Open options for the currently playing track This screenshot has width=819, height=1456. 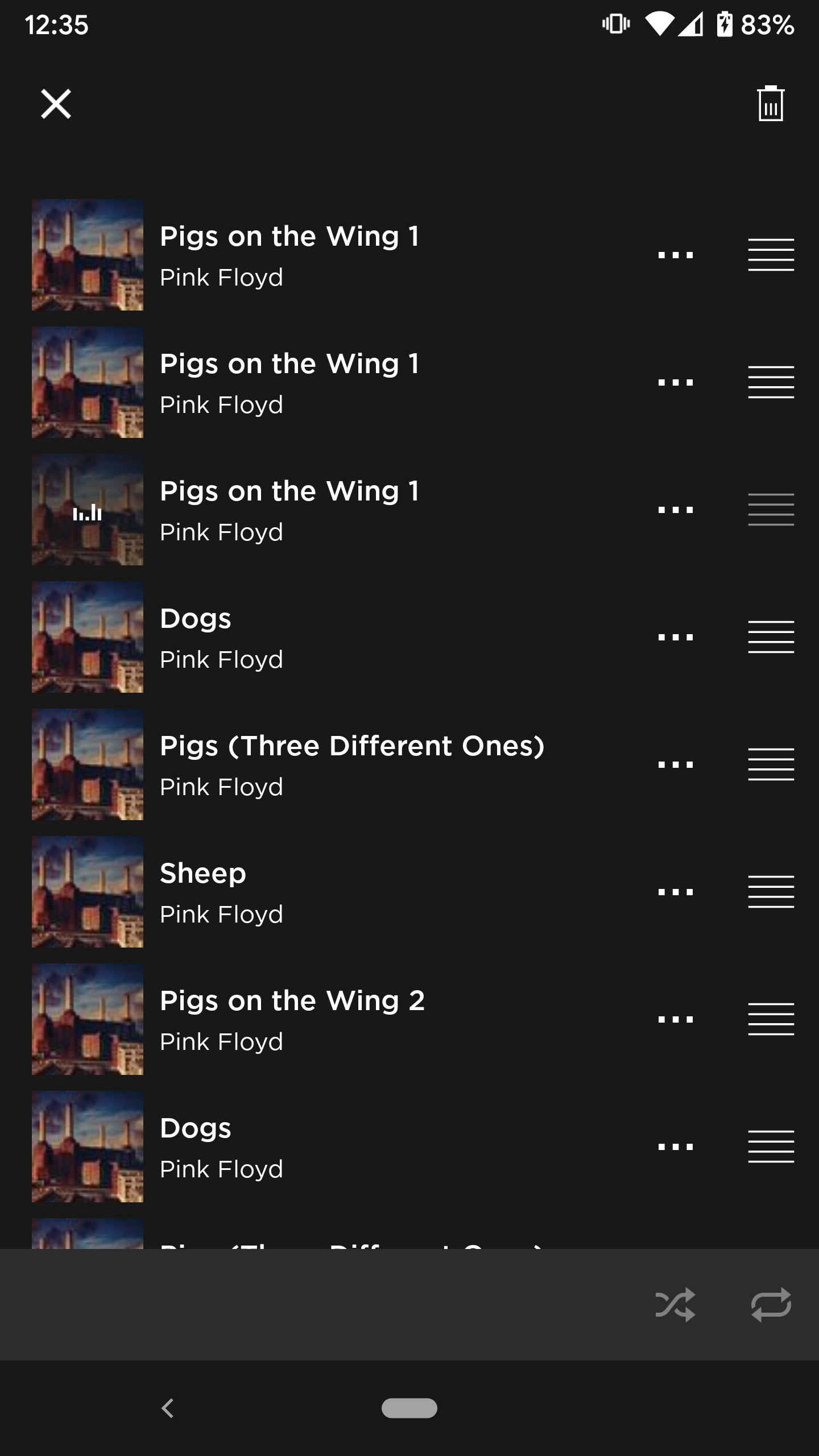tap(675, 510)
